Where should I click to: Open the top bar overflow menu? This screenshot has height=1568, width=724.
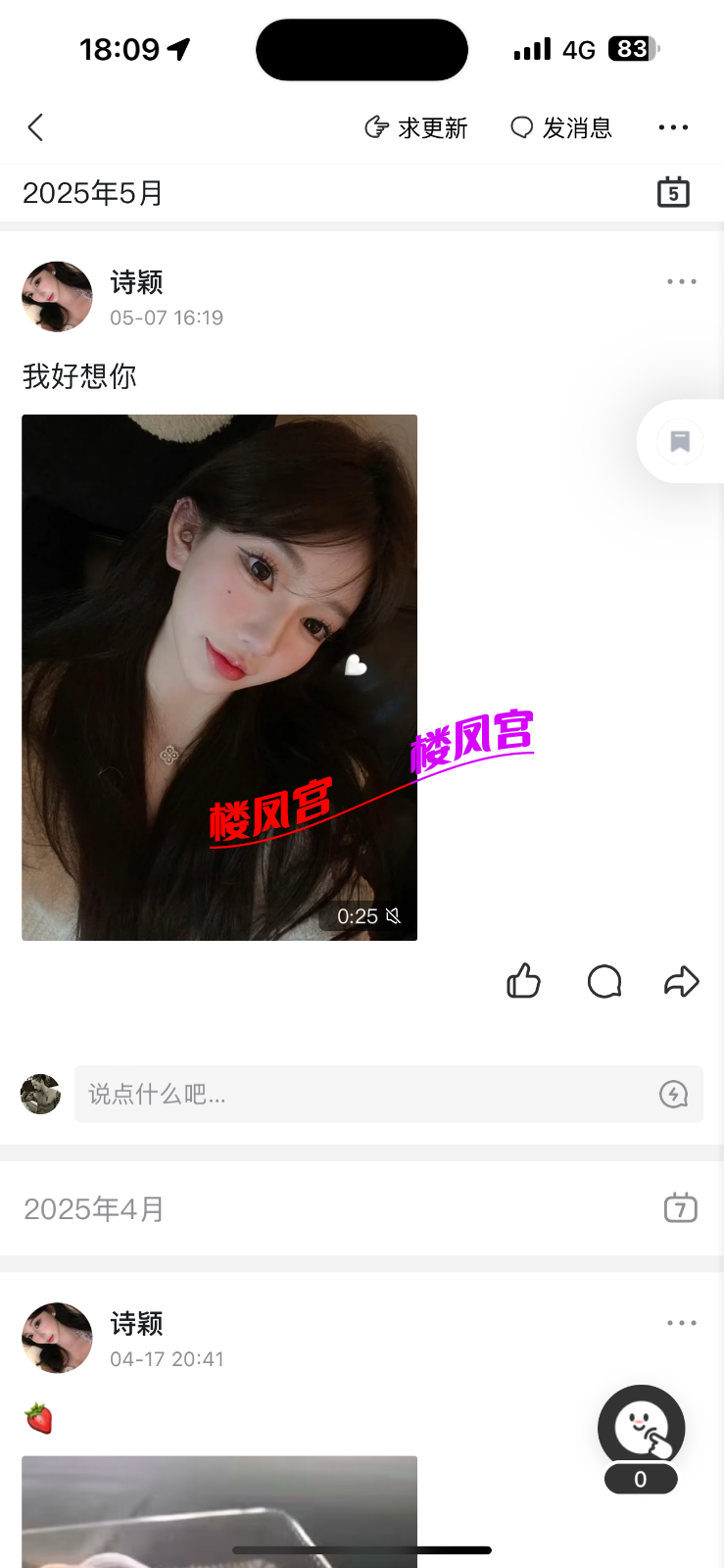tap(673, 127)
